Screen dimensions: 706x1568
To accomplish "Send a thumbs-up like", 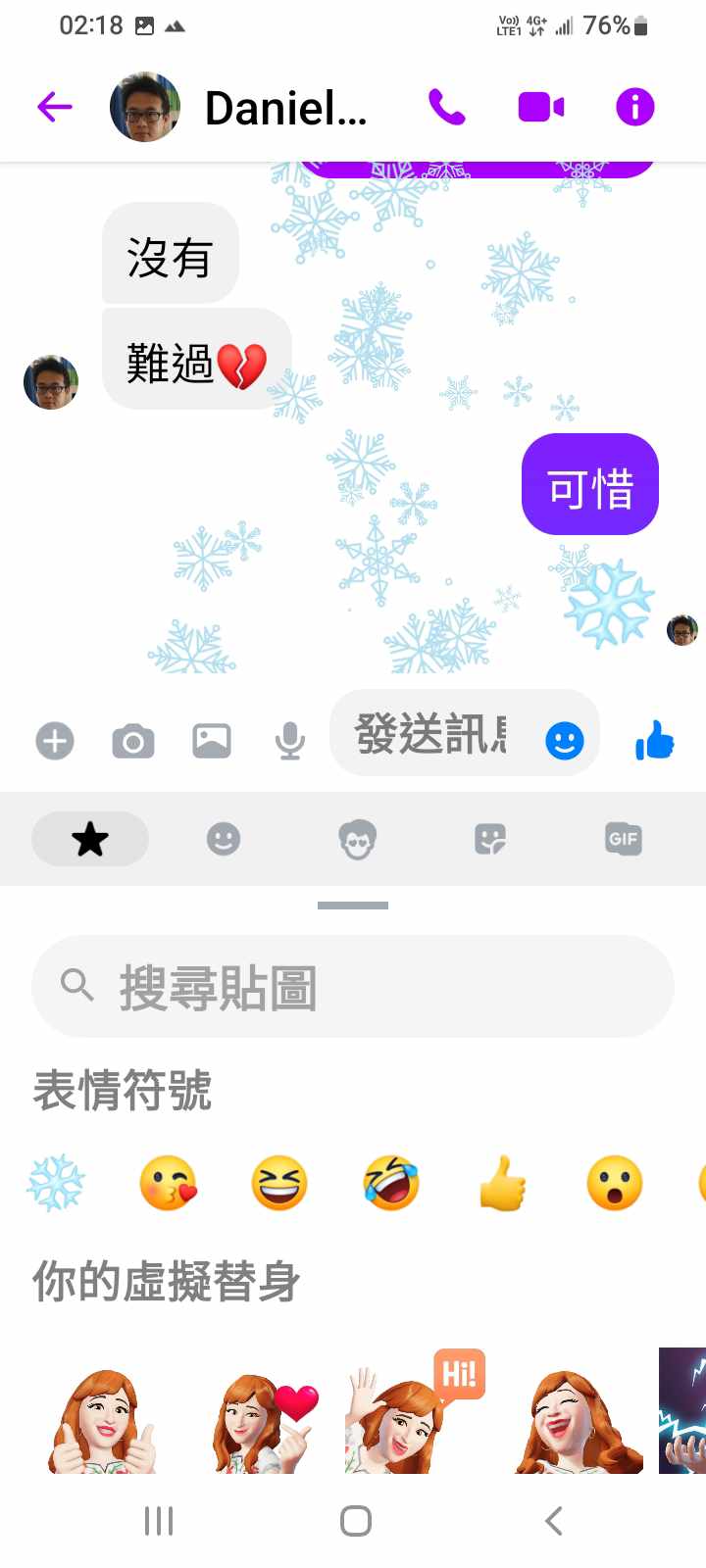I will (x=654, y=741).
